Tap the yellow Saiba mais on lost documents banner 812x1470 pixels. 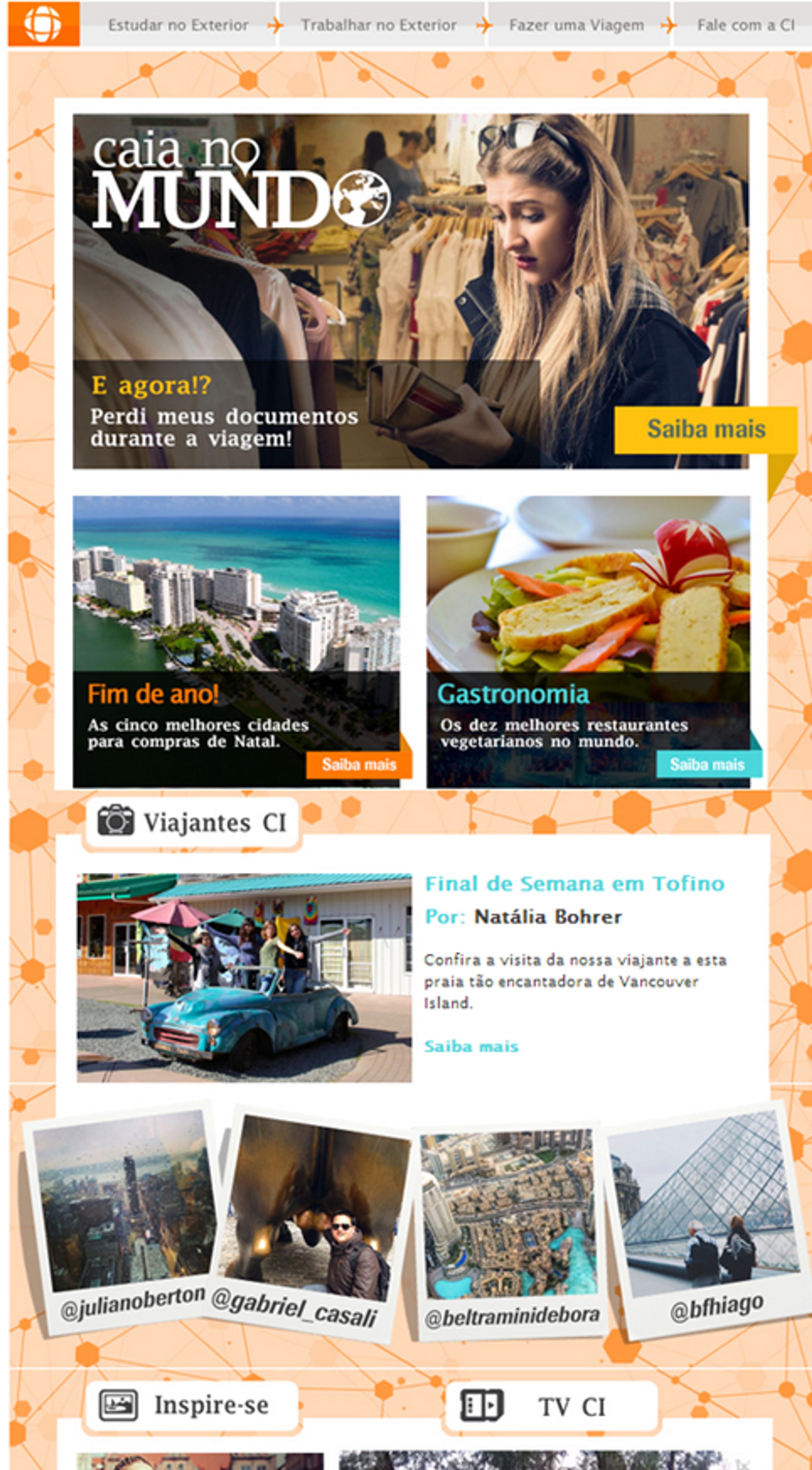705,429
